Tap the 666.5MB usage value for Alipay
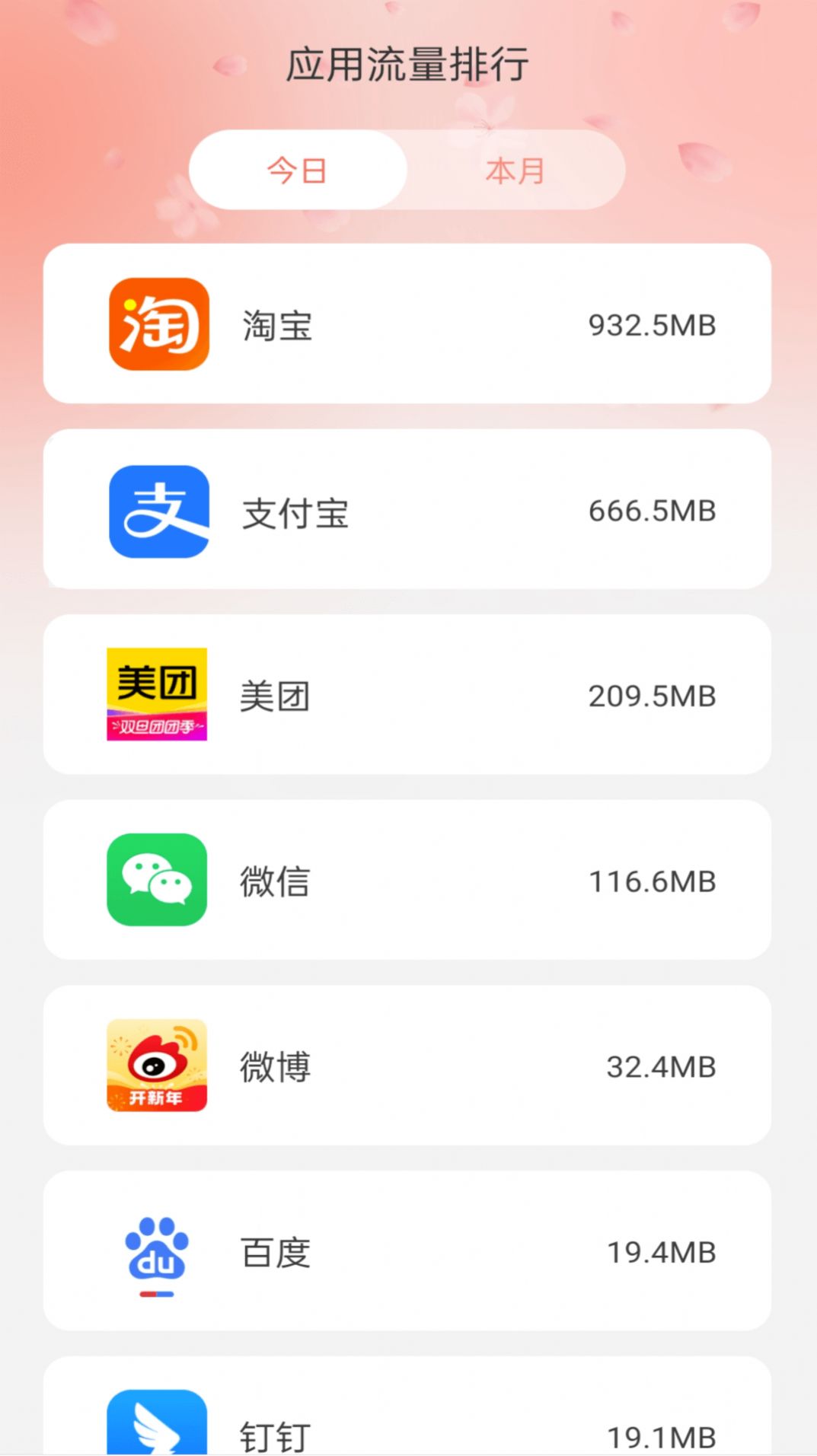The height and width of the screenshot is (1456, 817). [x=653, y=511]
